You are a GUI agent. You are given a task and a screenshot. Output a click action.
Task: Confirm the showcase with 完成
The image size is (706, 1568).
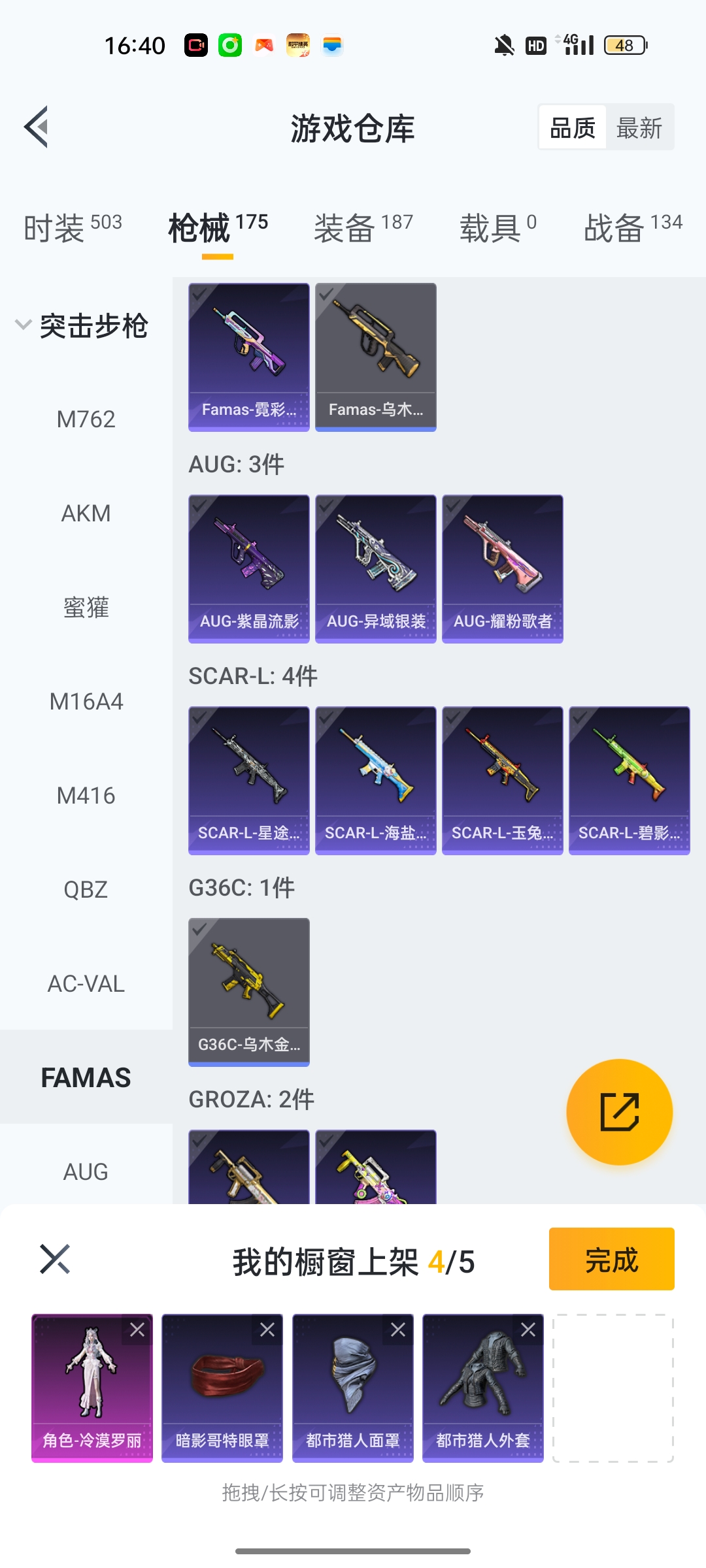click(611, 1259)
